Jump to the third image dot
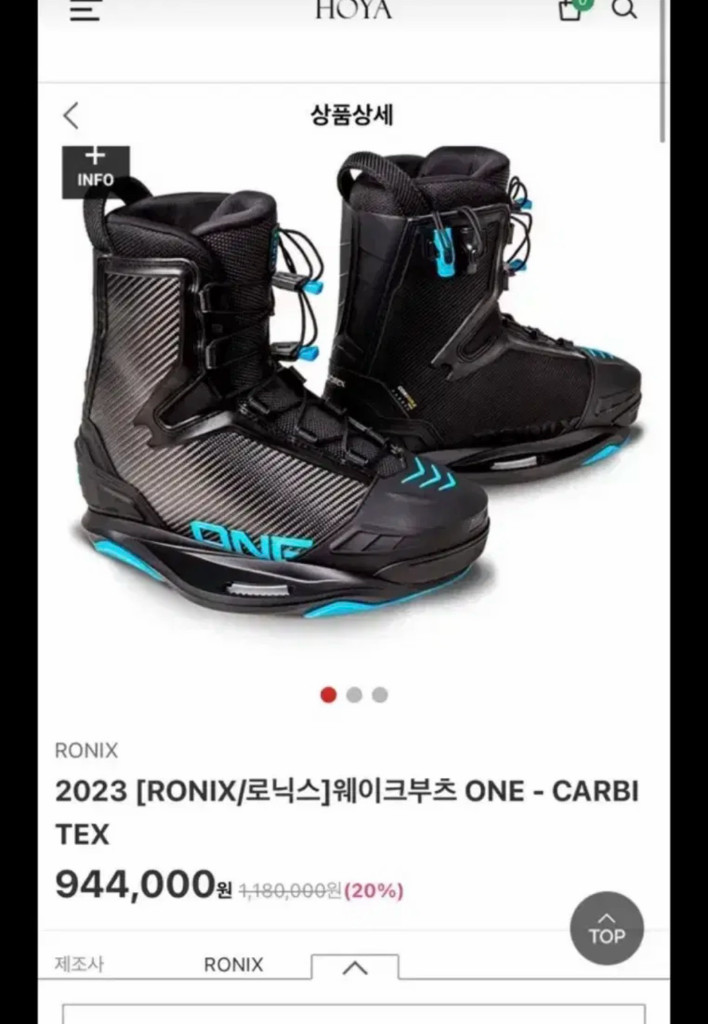The width and height of the screenshot is (708, 1024). tap(380, 695)
